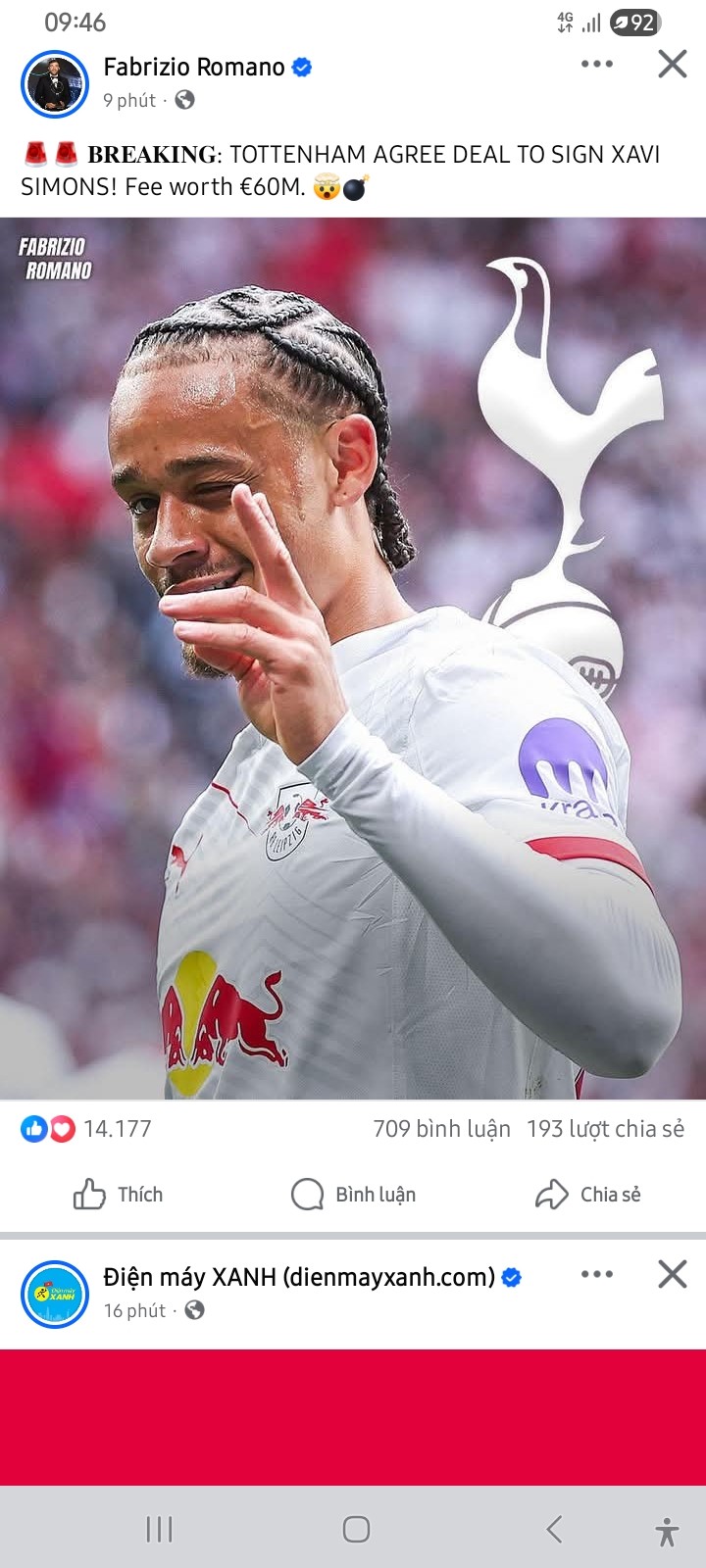Image resolution: width=706 pixels, height=1568 pixels.
Task: Open recent apps from navigation bar
Action: pyautogui.click(x=159, y=1529)
